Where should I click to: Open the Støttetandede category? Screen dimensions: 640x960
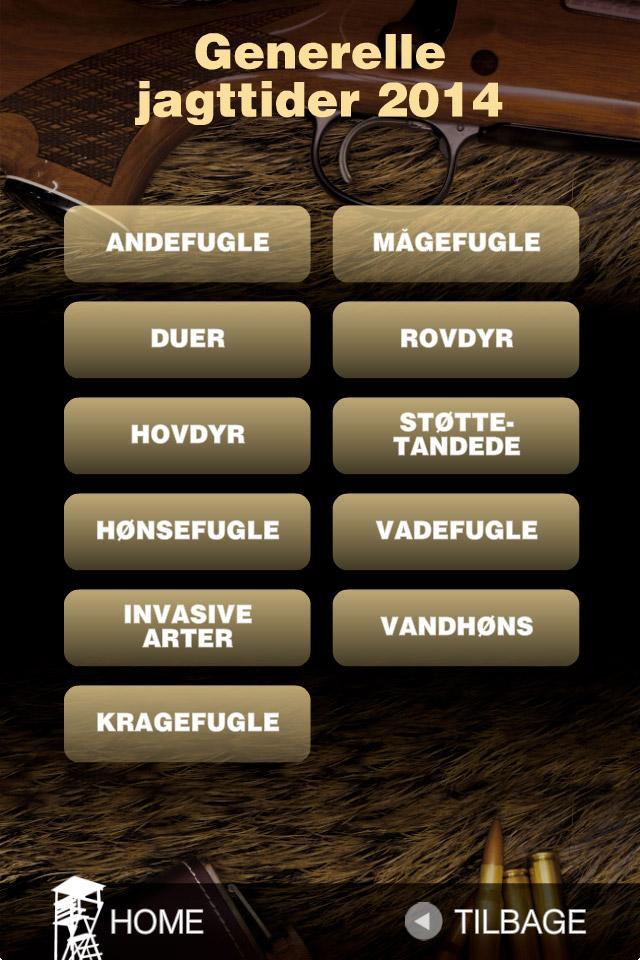tap(455, 435)
